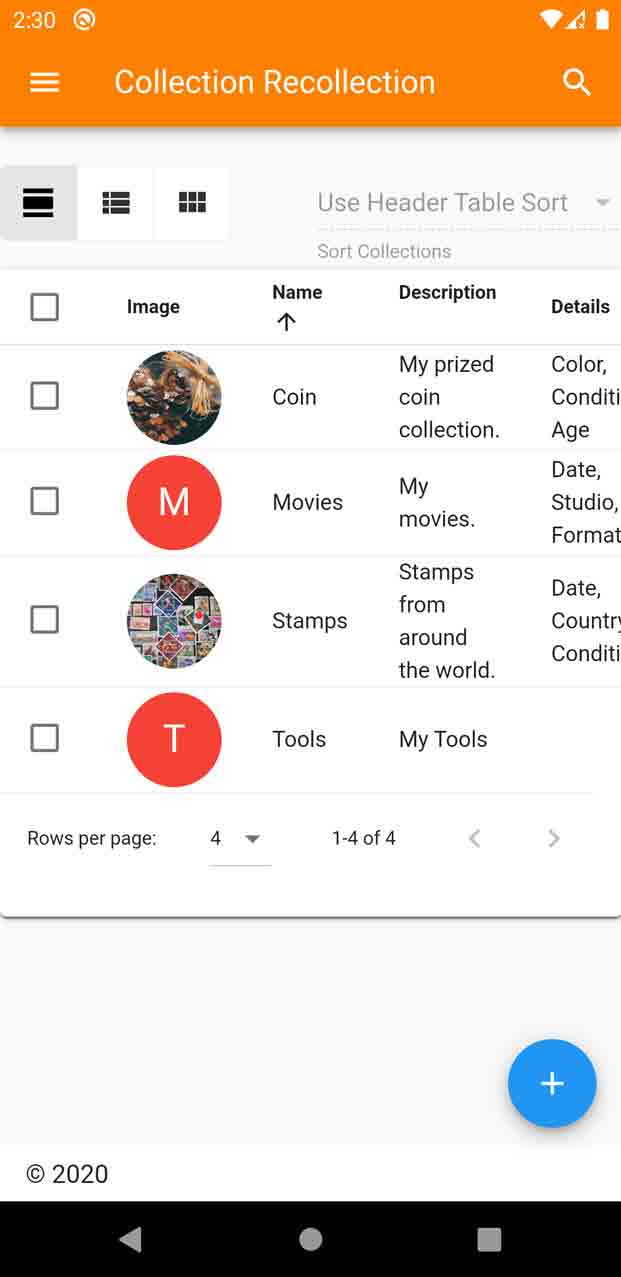Switch to the table view layout
This screenshot has height=1277, width=621.
(38, 203)
